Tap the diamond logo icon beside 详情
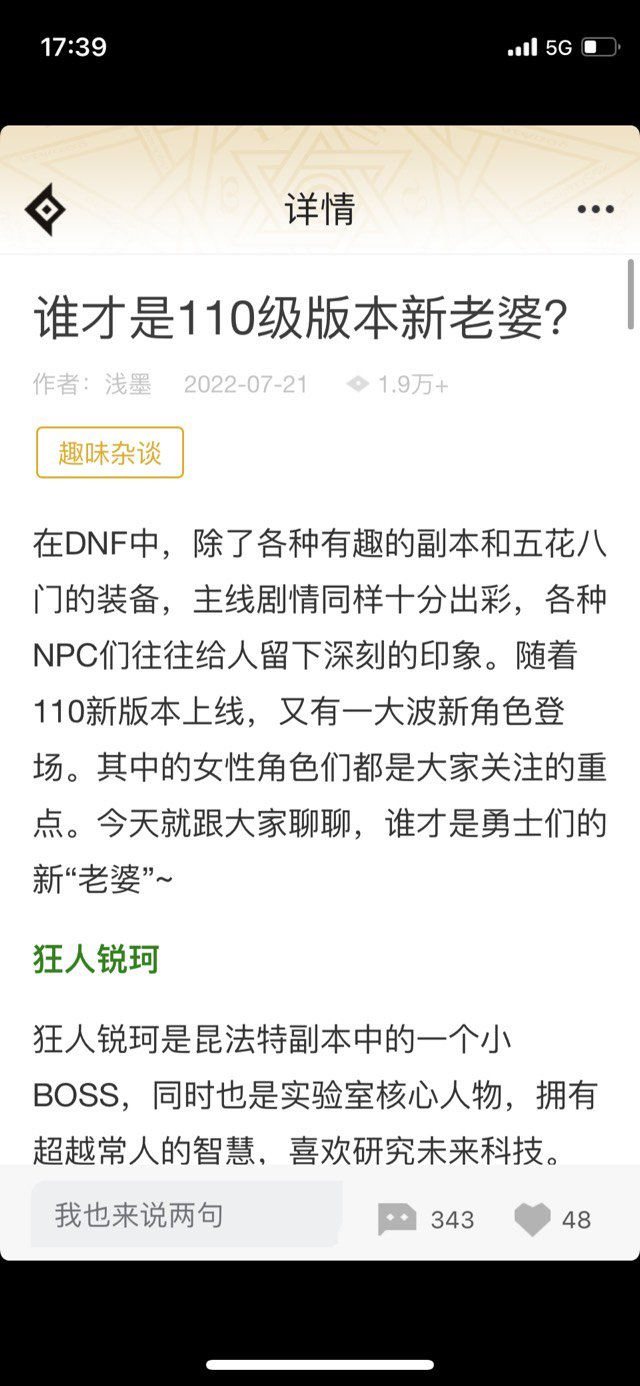 click(45, 210)
